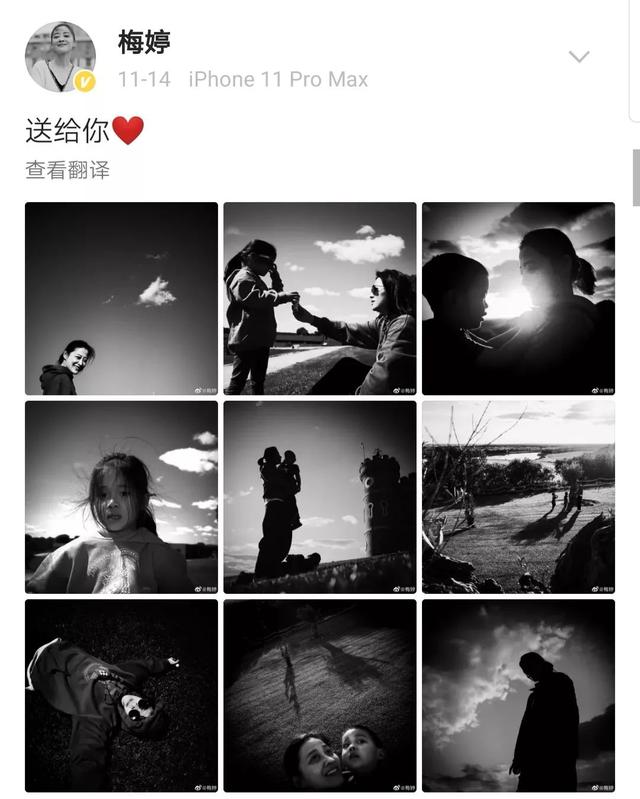Open photo of woman smiling under cloud
Screen dimensions: 640x799
click(x=121, y=298)
